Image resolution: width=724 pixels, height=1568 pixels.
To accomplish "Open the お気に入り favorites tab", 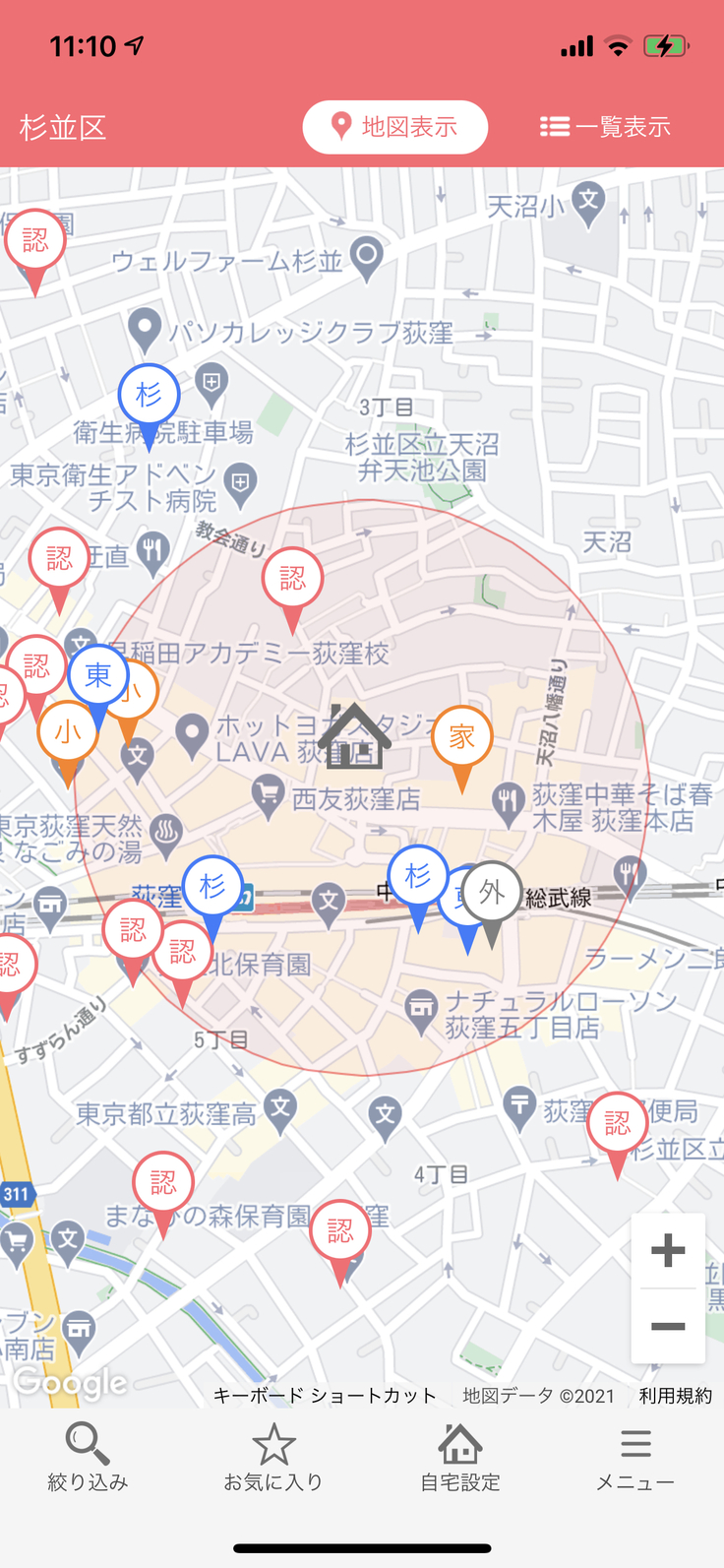I will 273,1458.
